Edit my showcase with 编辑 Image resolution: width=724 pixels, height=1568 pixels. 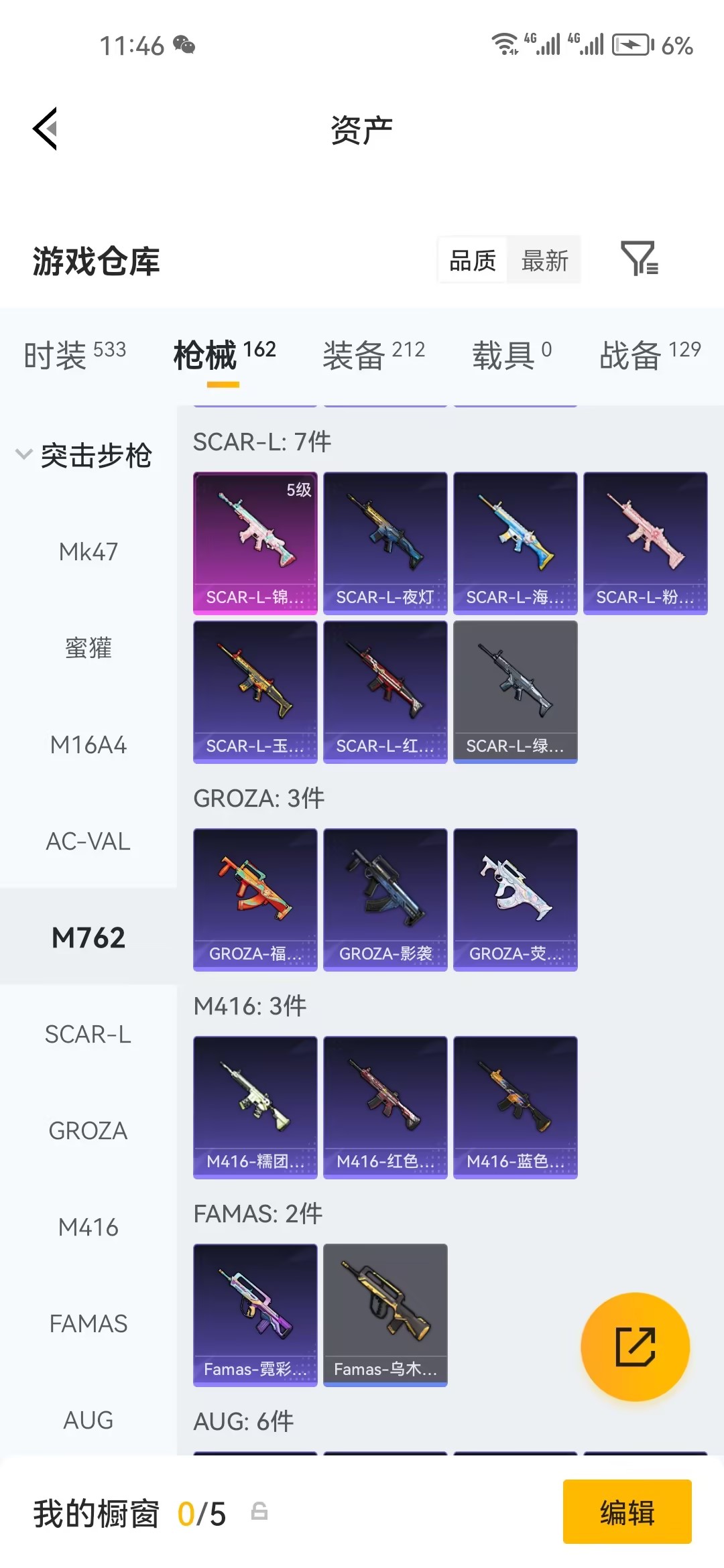coord(627,1512)
